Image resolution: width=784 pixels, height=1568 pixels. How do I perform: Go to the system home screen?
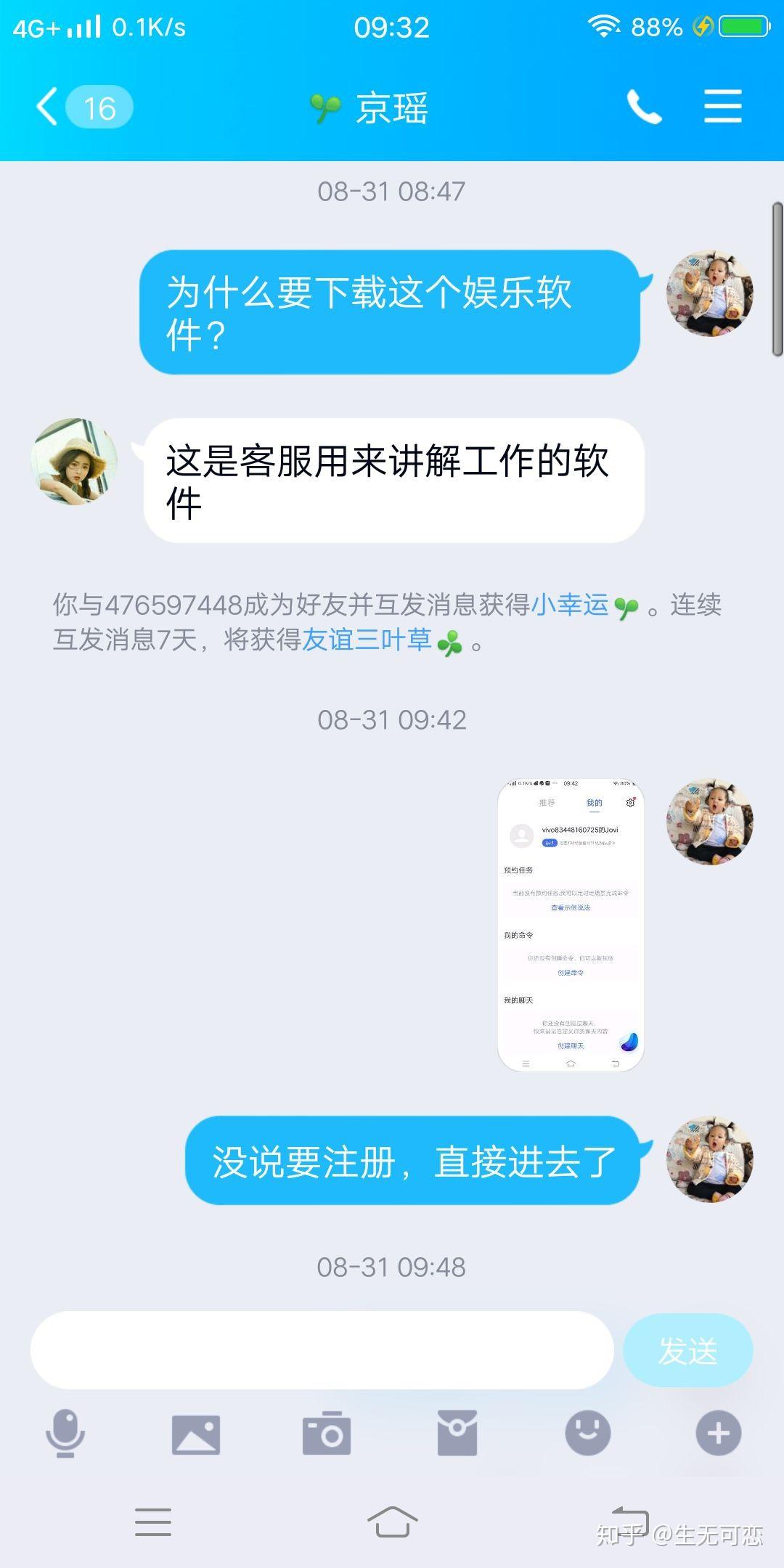392,1521
